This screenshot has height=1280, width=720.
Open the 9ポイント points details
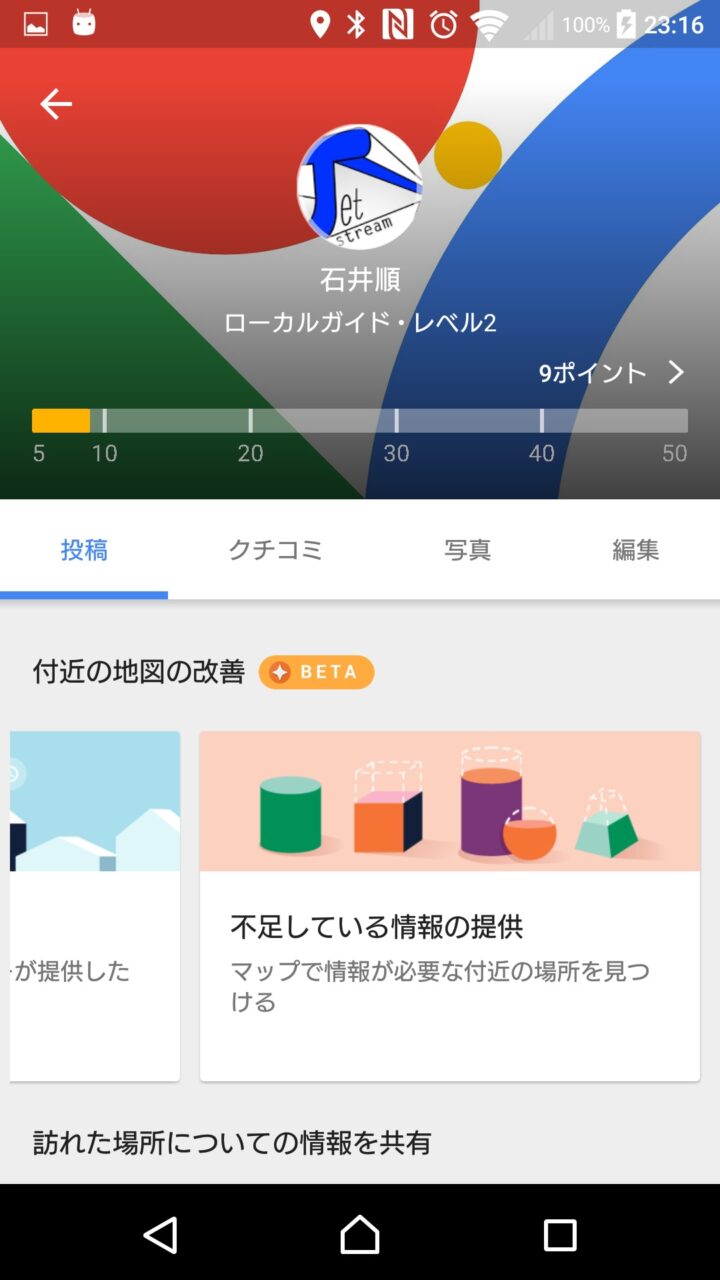pyautogui.click(x=611, y=373)
